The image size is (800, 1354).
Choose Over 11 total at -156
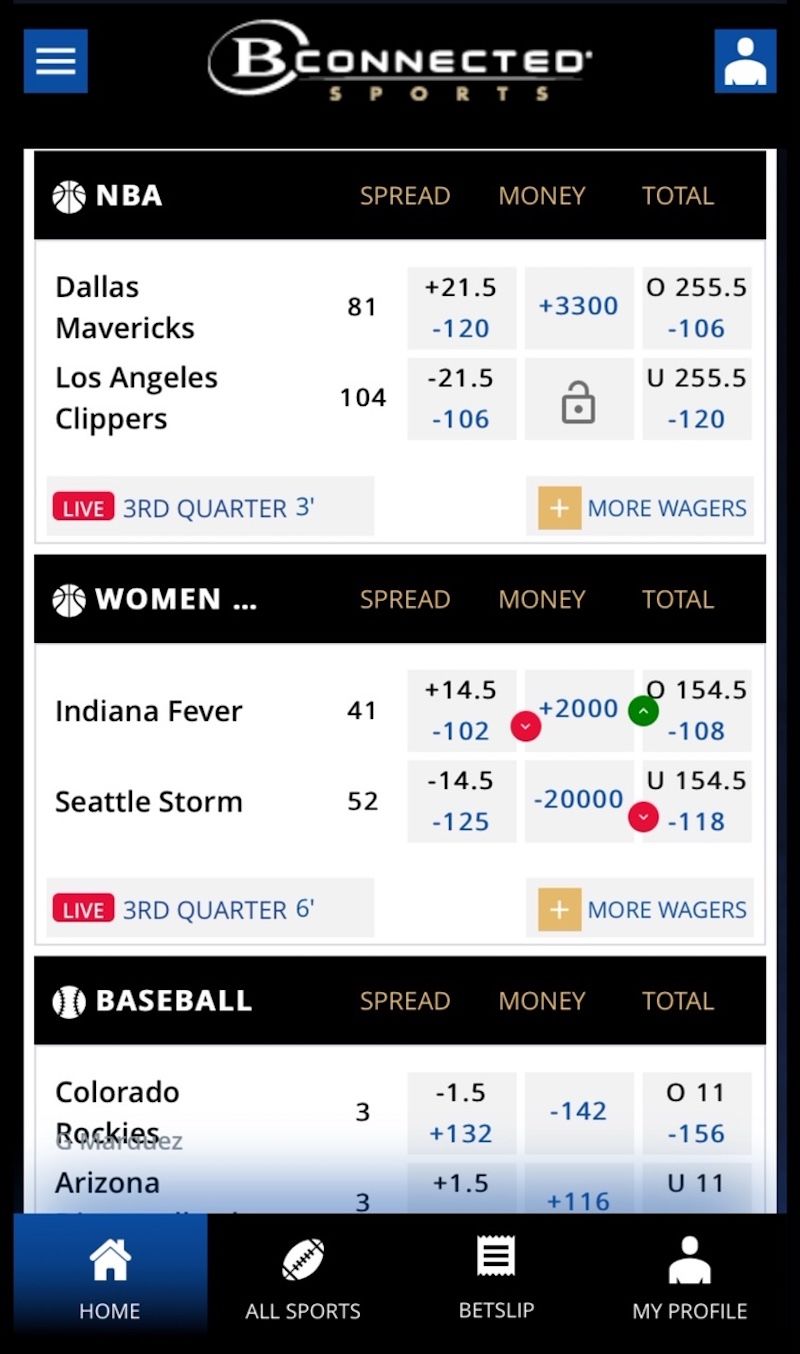[697, 1113]
